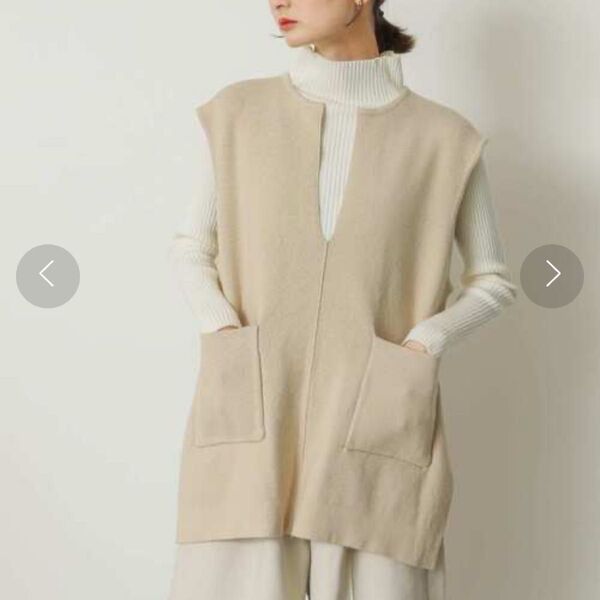The image size is (600, 600).
Task: Go to the previous product photo
Action: (x=47, y=276)
